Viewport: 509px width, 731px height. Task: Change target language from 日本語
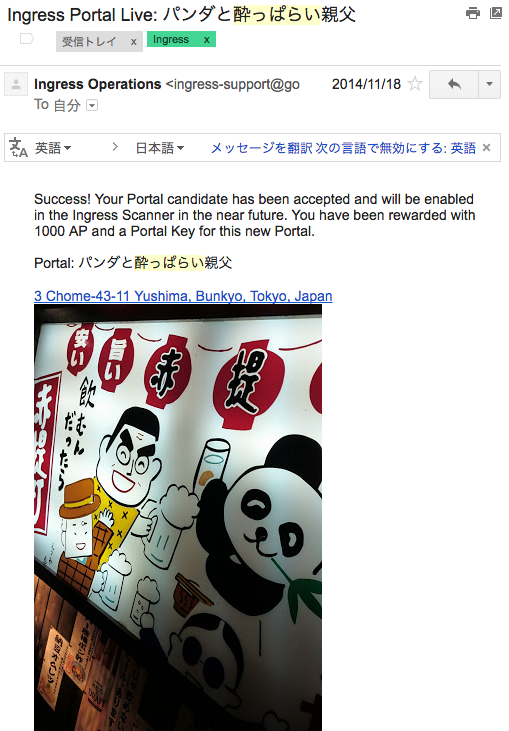click(x=160, y=148)
